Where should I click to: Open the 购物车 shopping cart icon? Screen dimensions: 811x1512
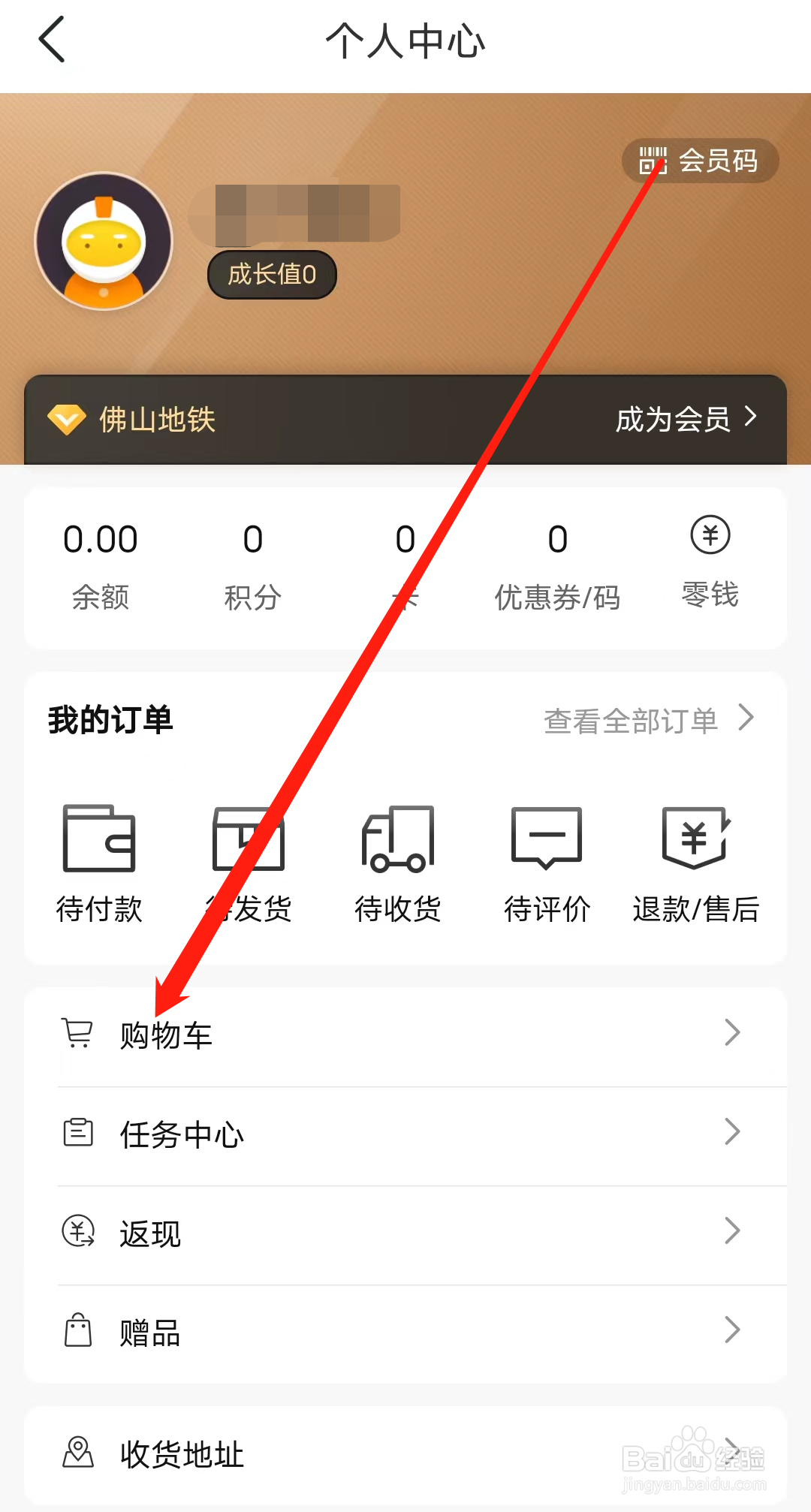(x=77, y=1033)
